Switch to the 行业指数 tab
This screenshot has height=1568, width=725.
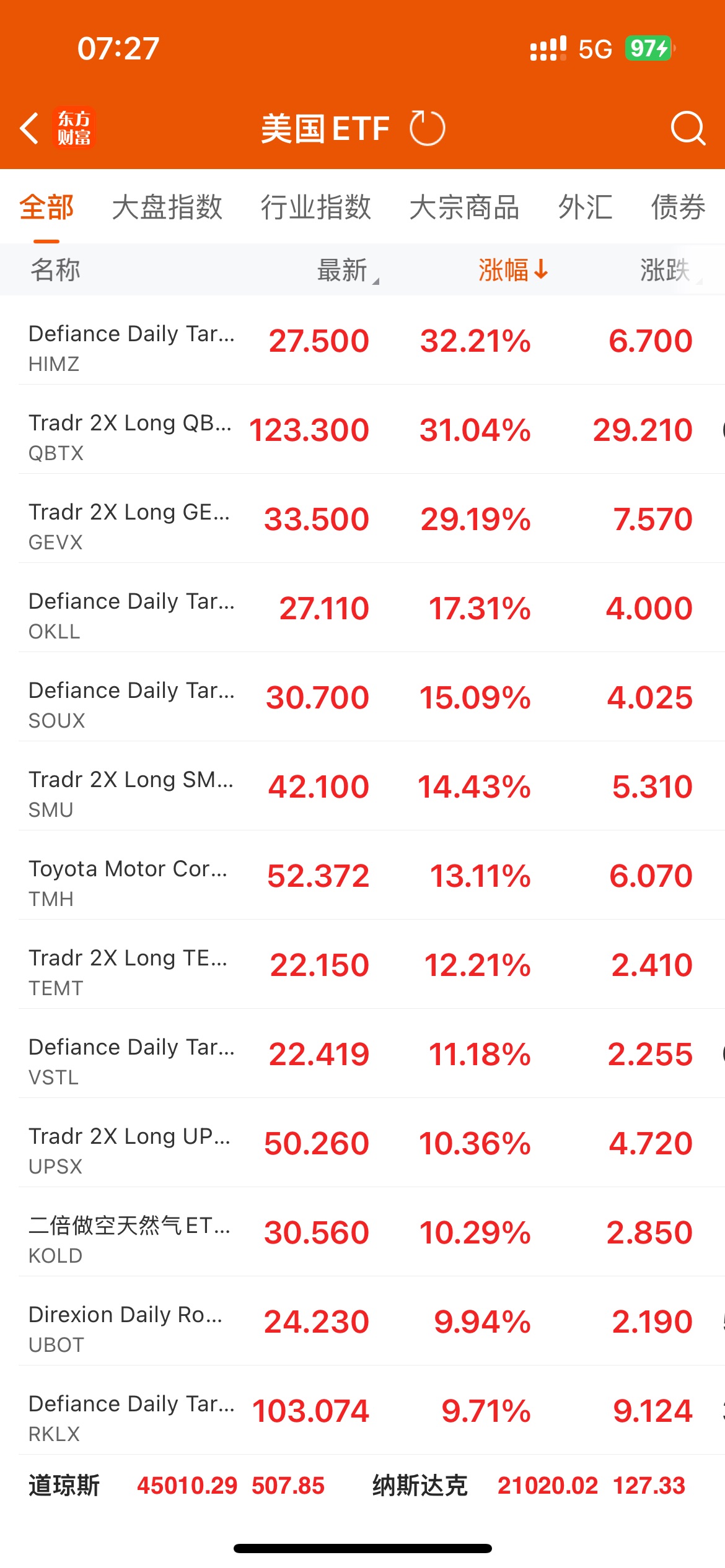315,207
